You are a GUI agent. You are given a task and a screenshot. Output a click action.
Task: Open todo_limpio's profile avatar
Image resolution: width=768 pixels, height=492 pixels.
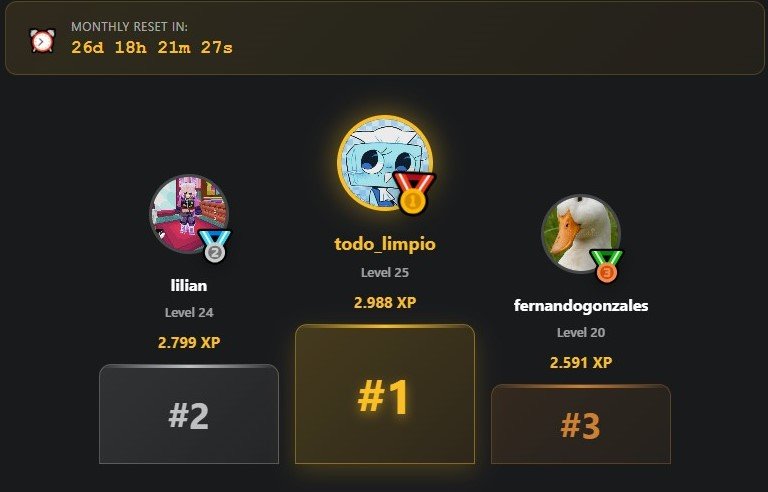[384, 165]
